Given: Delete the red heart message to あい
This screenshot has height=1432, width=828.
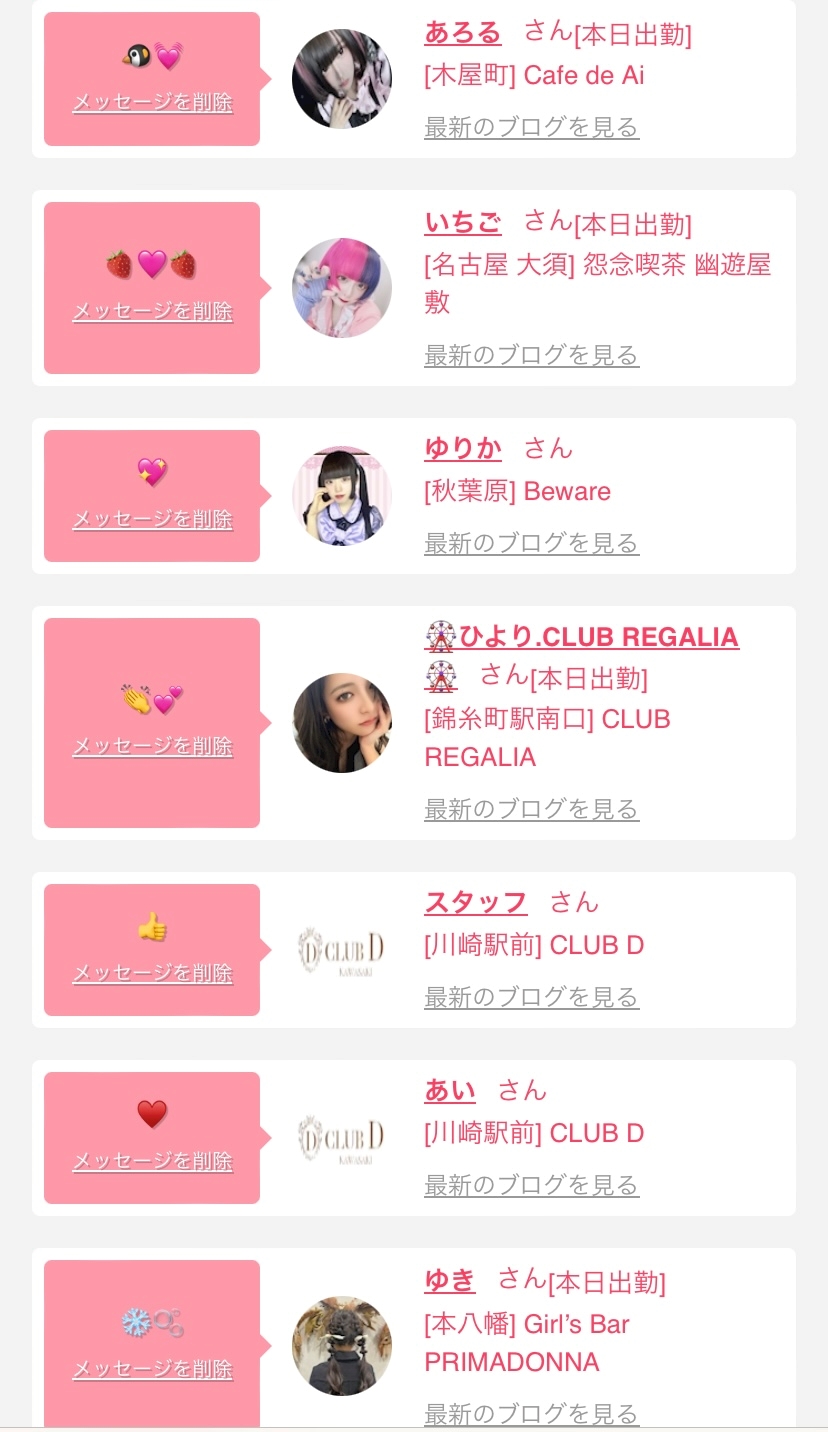Looking at the screenshot, I should [152, 1161].
